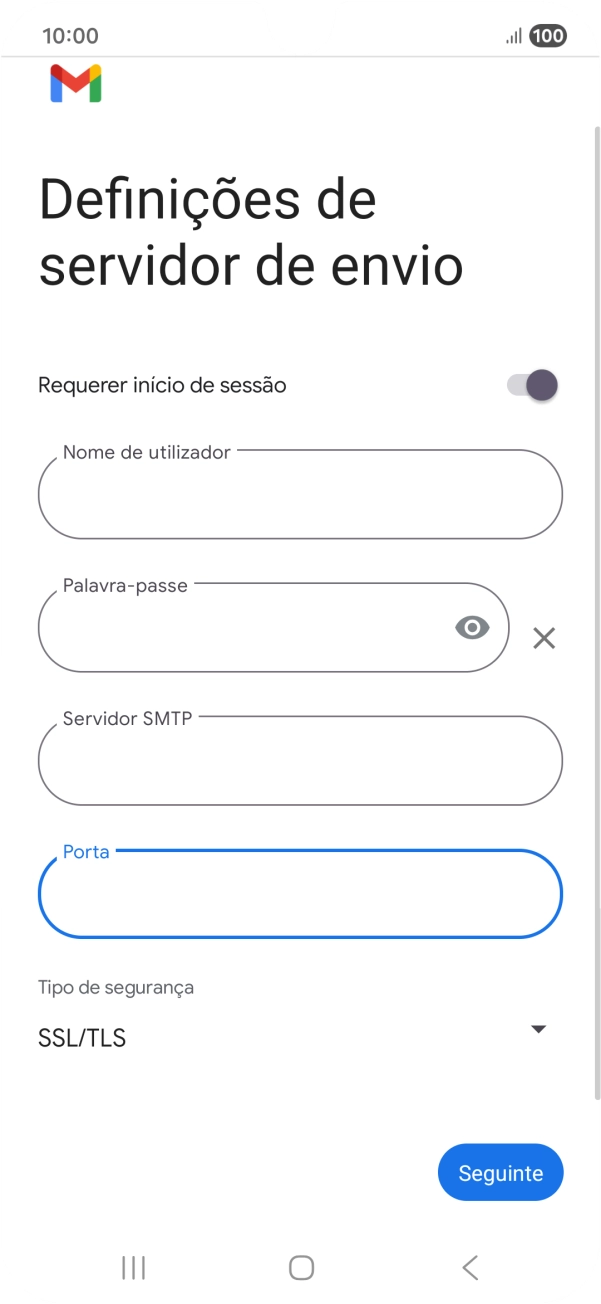
Task: Continue with the Seguinte button
Action: click(x=500, y=1173)
